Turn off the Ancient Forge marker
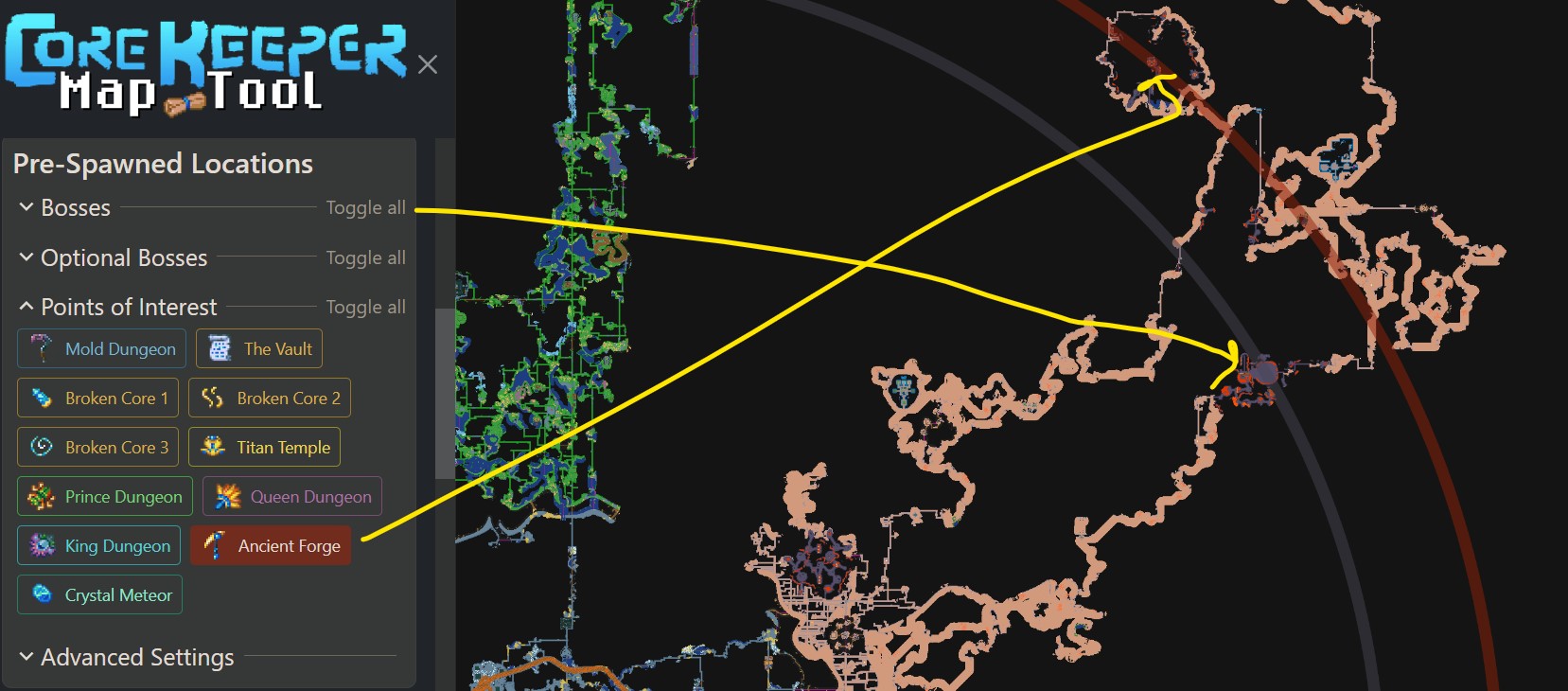The height and width of the screenshot is (691, 1568). (271, 545)
